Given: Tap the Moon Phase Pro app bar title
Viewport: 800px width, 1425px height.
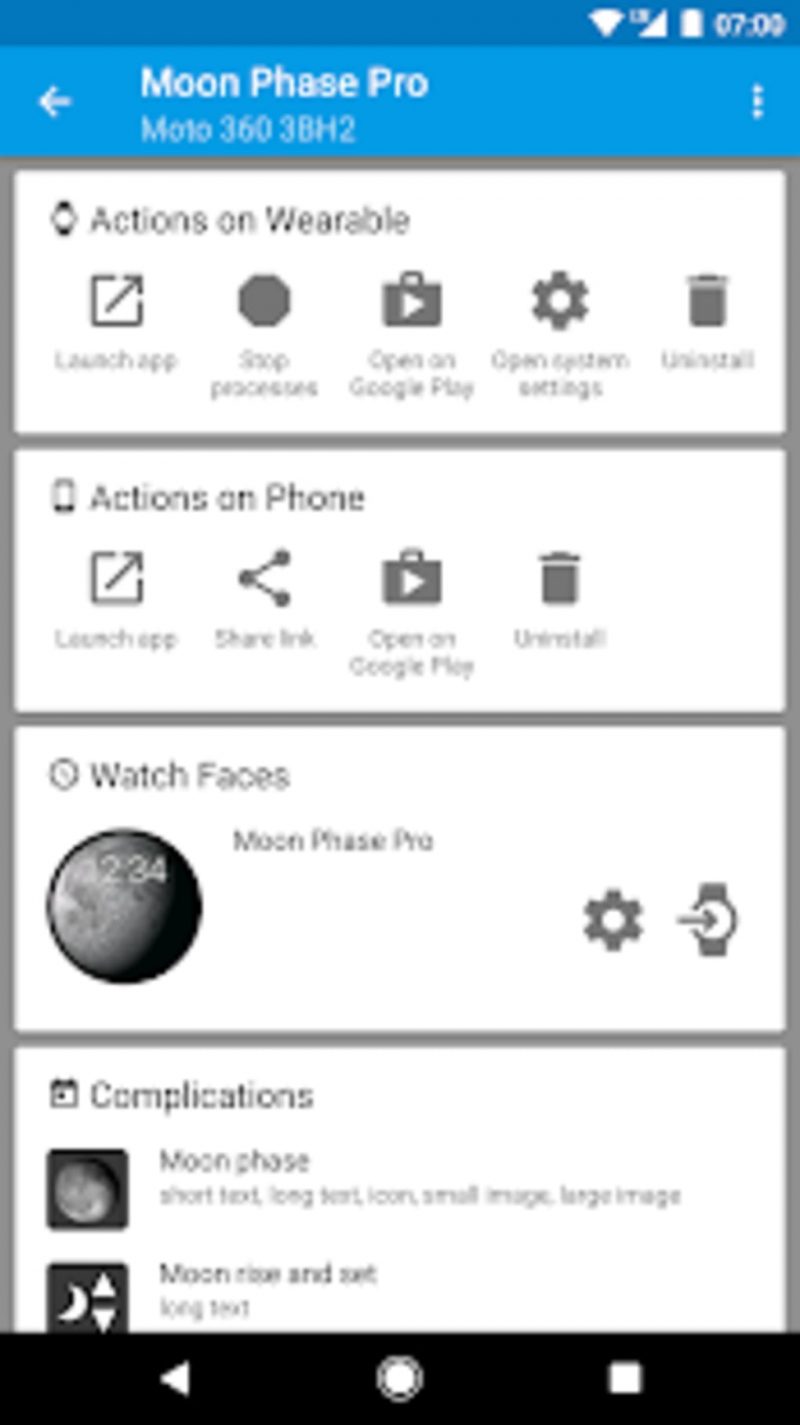Looking at the screenshot, I should tap(286, 84).
